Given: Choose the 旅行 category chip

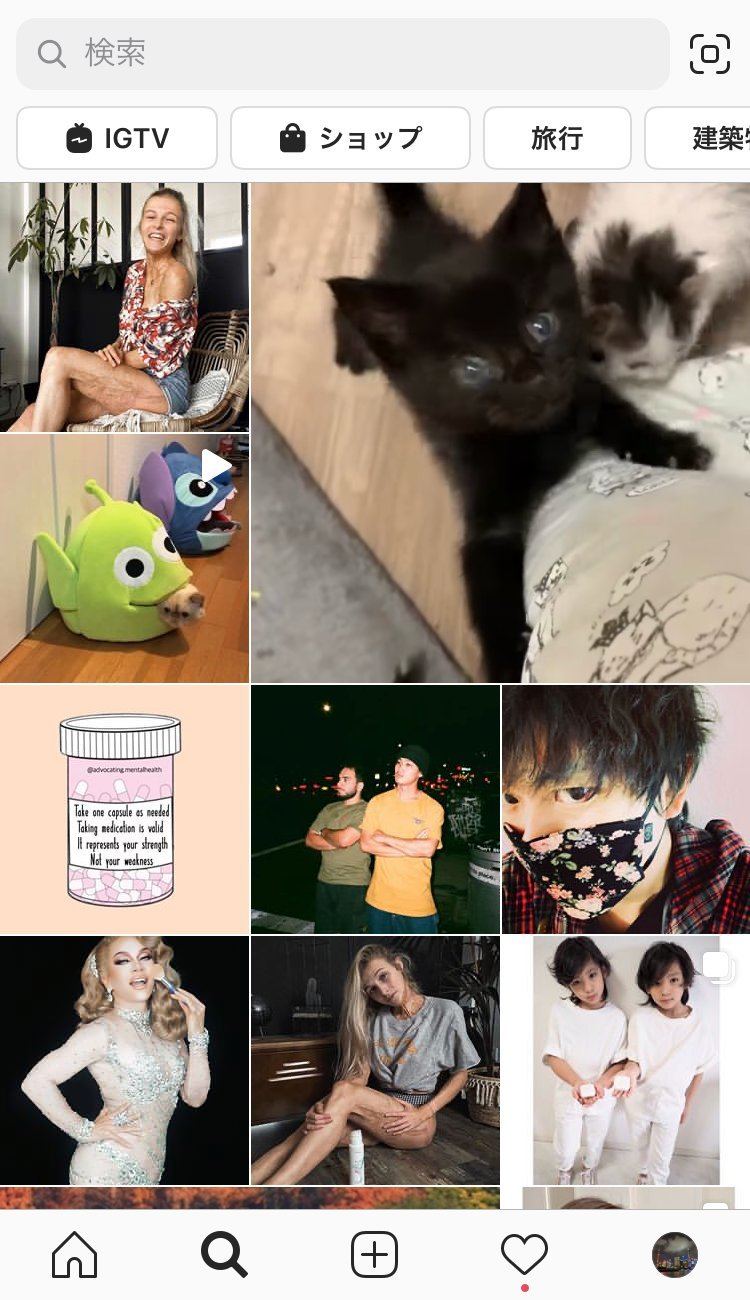Looking at the screenshot, I should (x=557, y=138).
